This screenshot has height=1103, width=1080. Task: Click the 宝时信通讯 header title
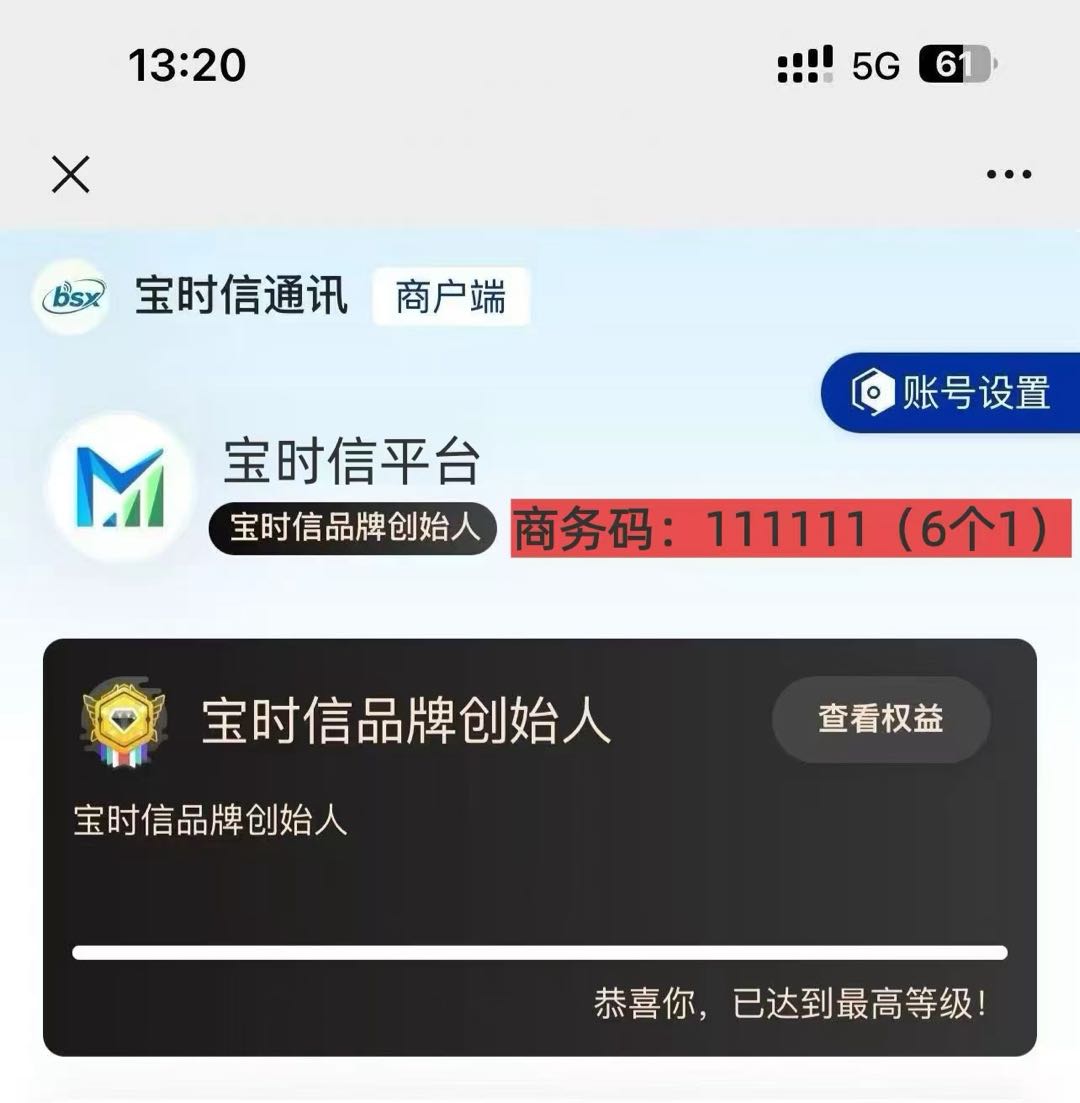coord(240,294)
